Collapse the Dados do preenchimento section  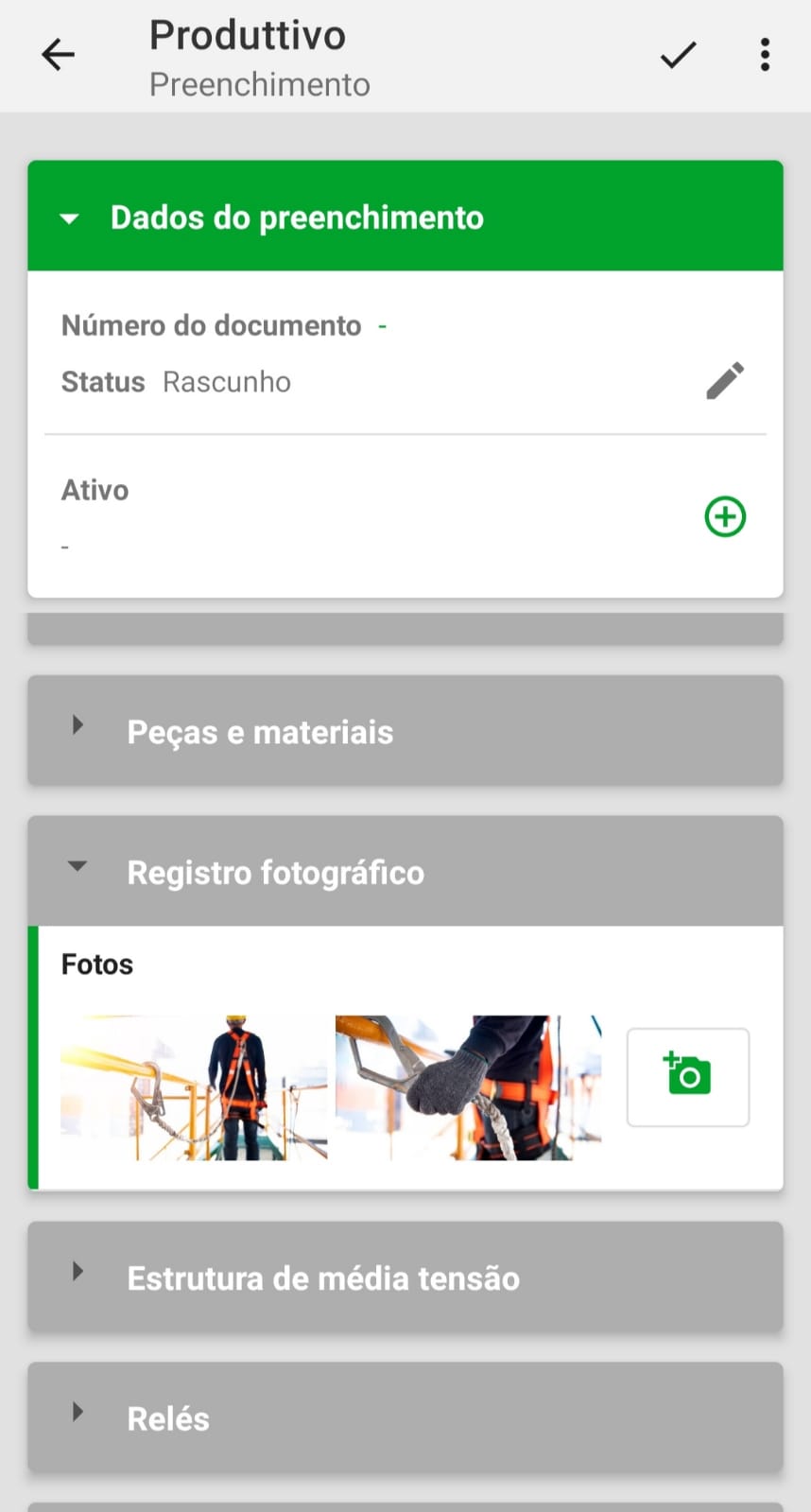(70, 217)
